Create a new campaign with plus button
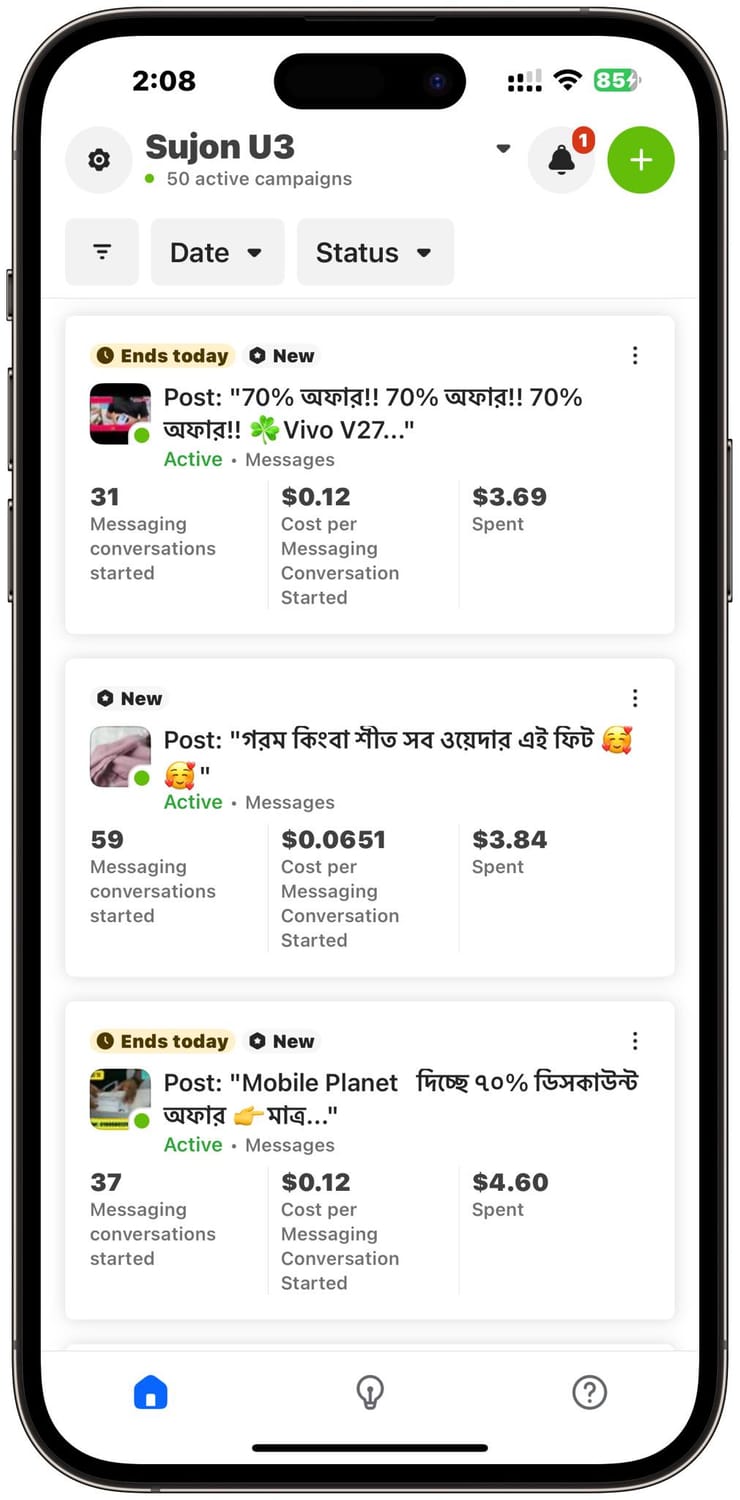The height and width of the screenshot is (1500, 740). 641,160
